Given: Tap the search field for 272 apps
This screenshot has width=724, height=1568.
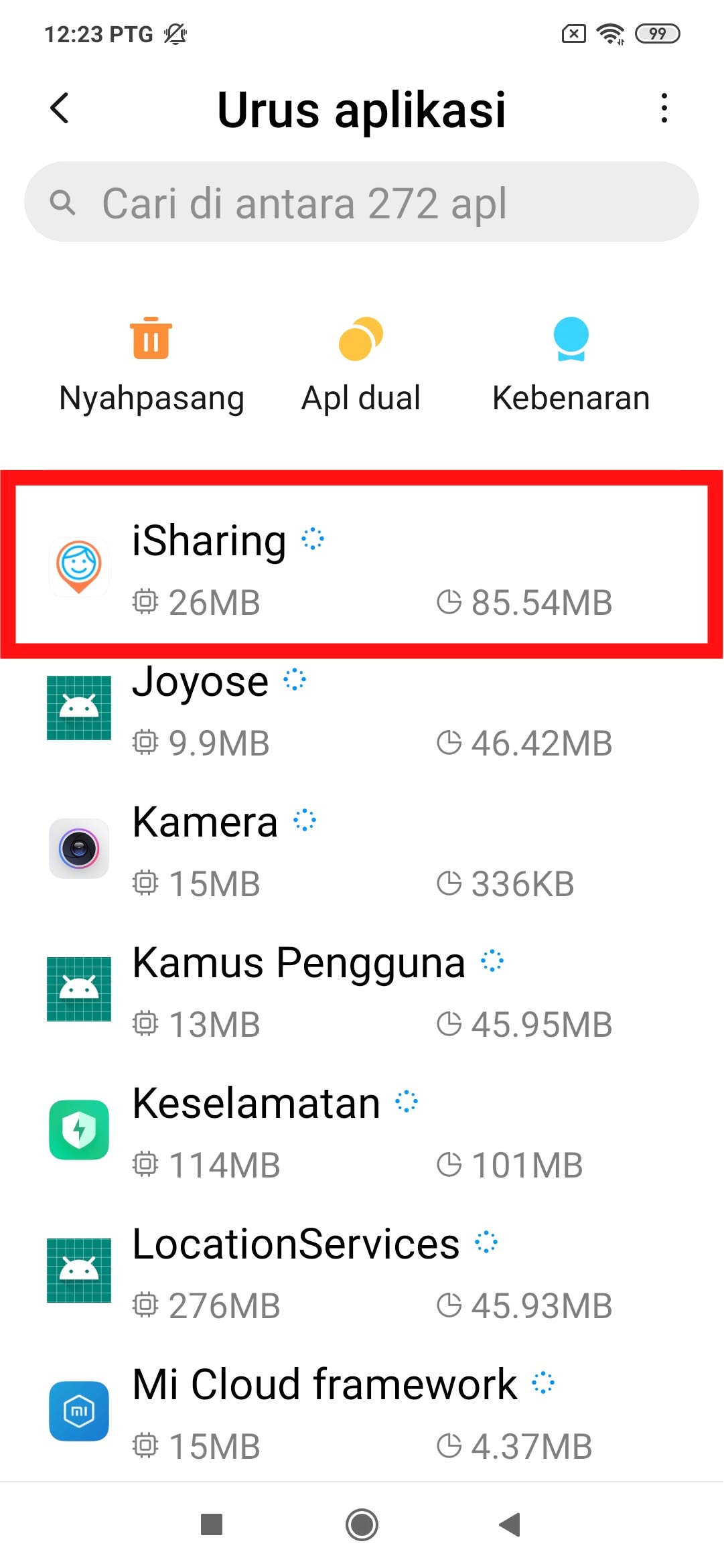Looking at the screenshot, I should click(x=362, y=202).
